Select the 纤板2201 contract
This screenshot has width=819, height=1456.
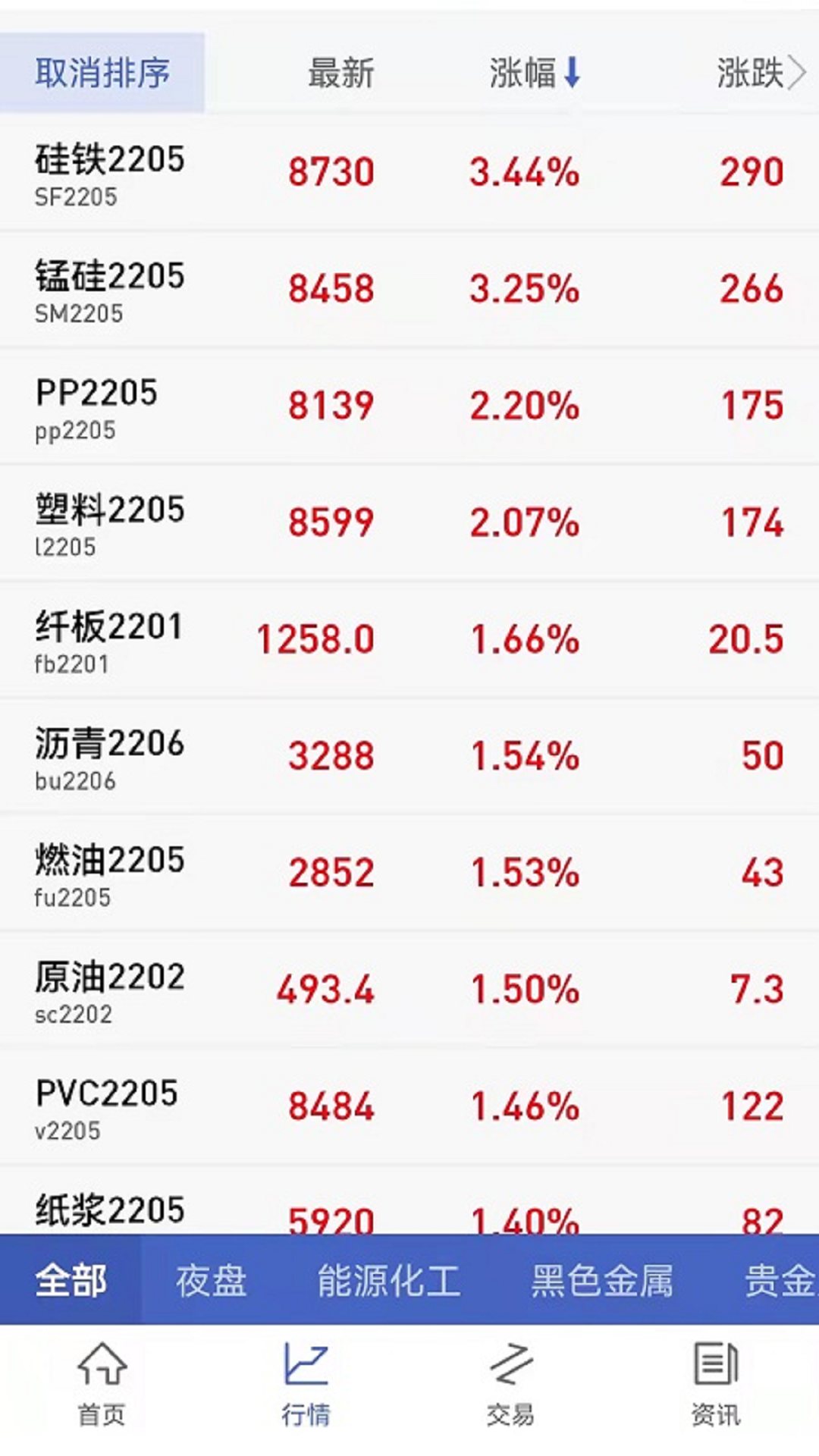[409, 641]
